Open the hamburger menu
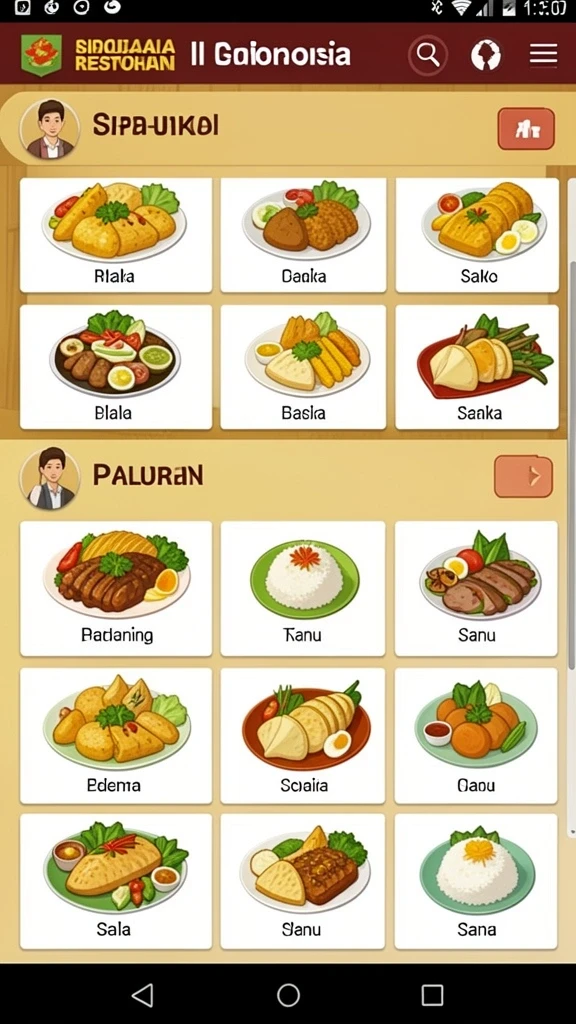 (543, 55)
